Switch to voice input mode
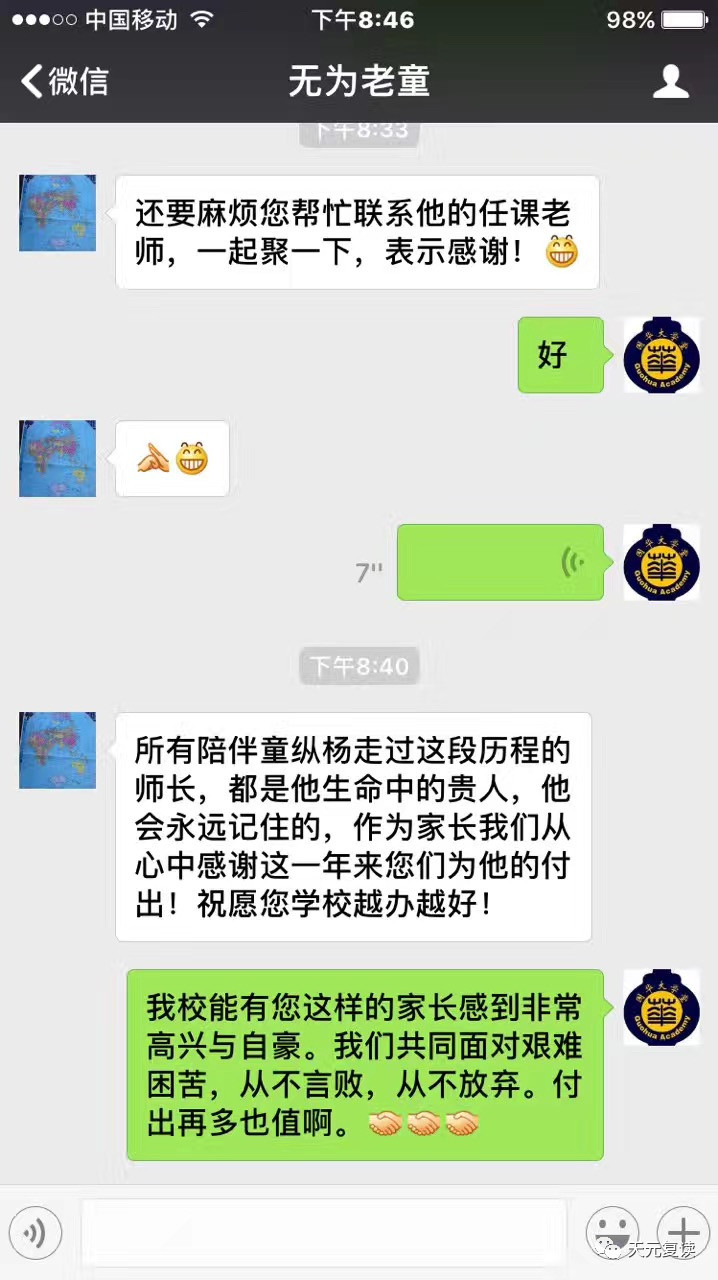 [36, 1233]
